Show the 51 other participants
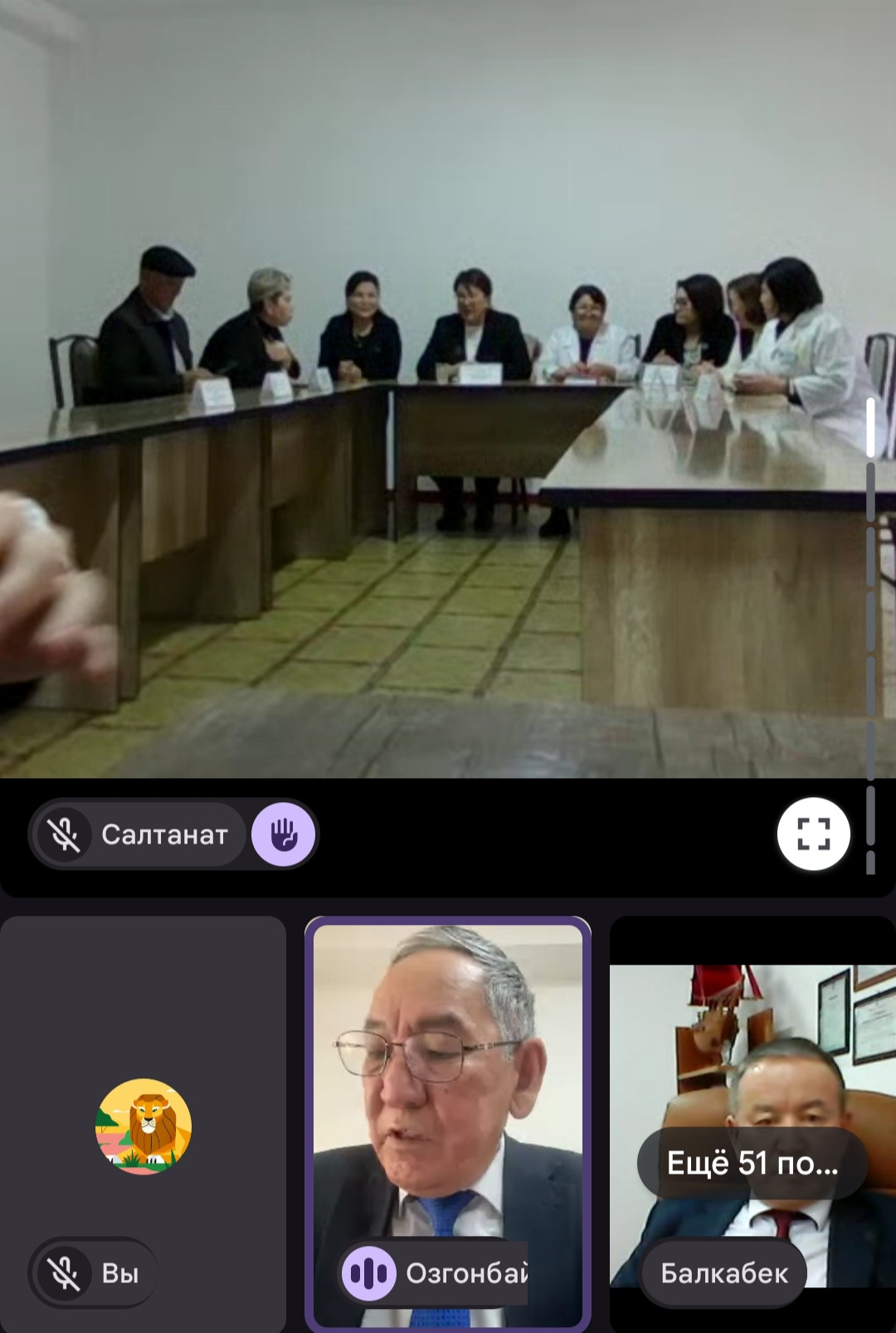Screen dimensions: 896x1333 click(752, 1163)
